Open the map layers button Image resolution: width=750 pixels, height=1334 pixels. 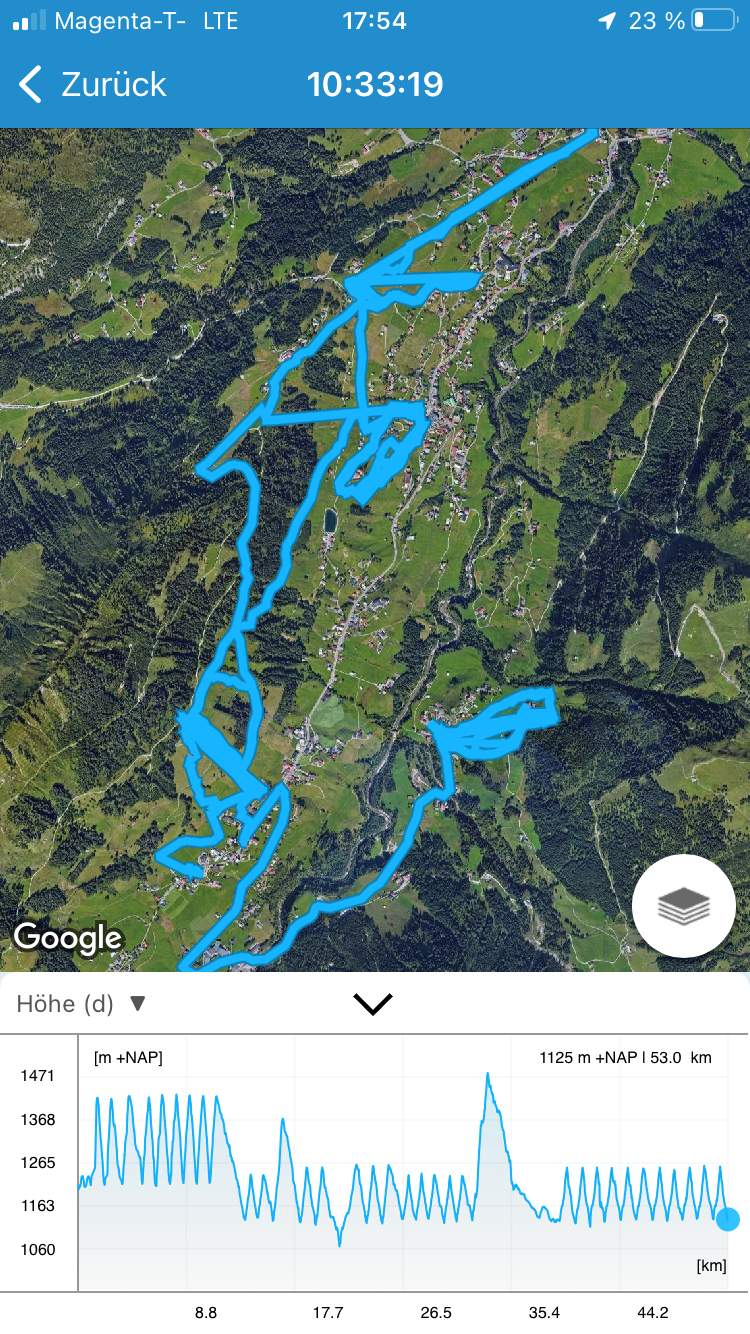point(684,907)
